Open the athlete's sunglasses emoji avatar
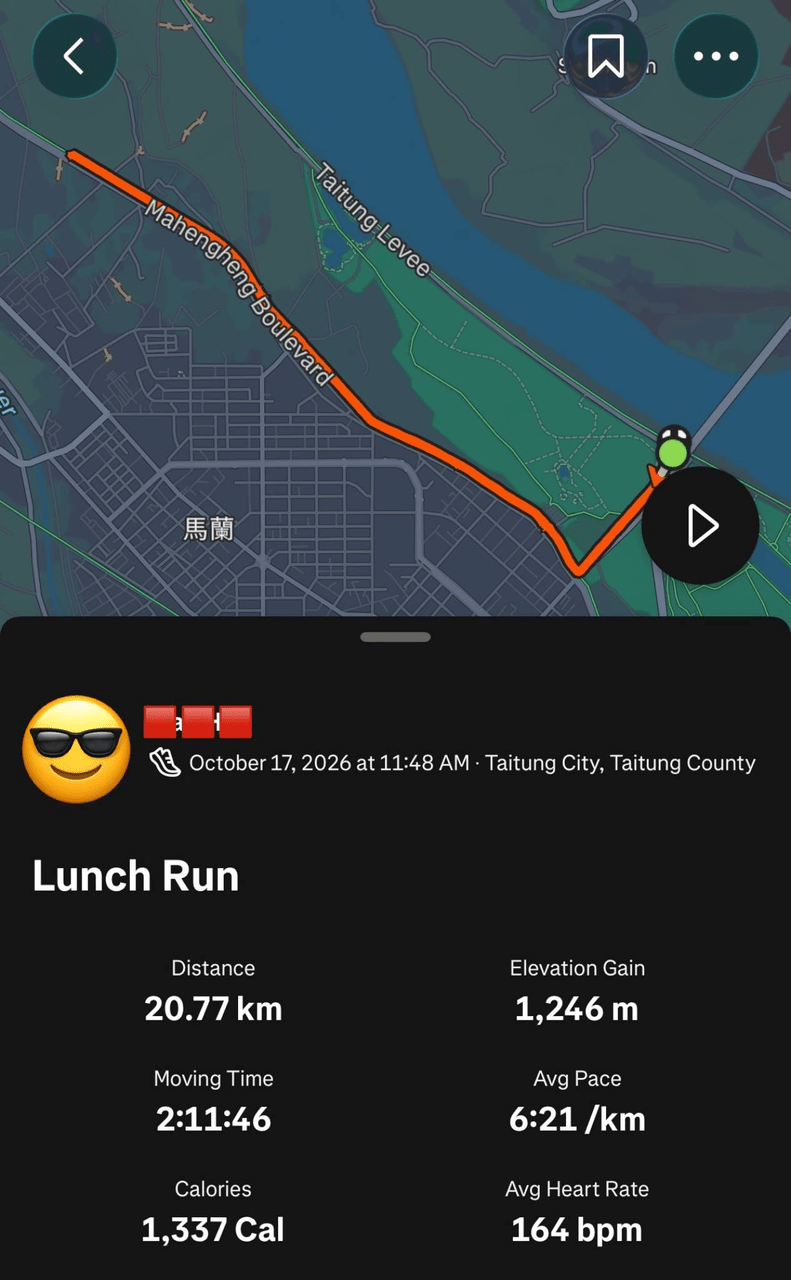This screenshot has height=1280, width=791. pyautogui.click(x=77, y=749)
